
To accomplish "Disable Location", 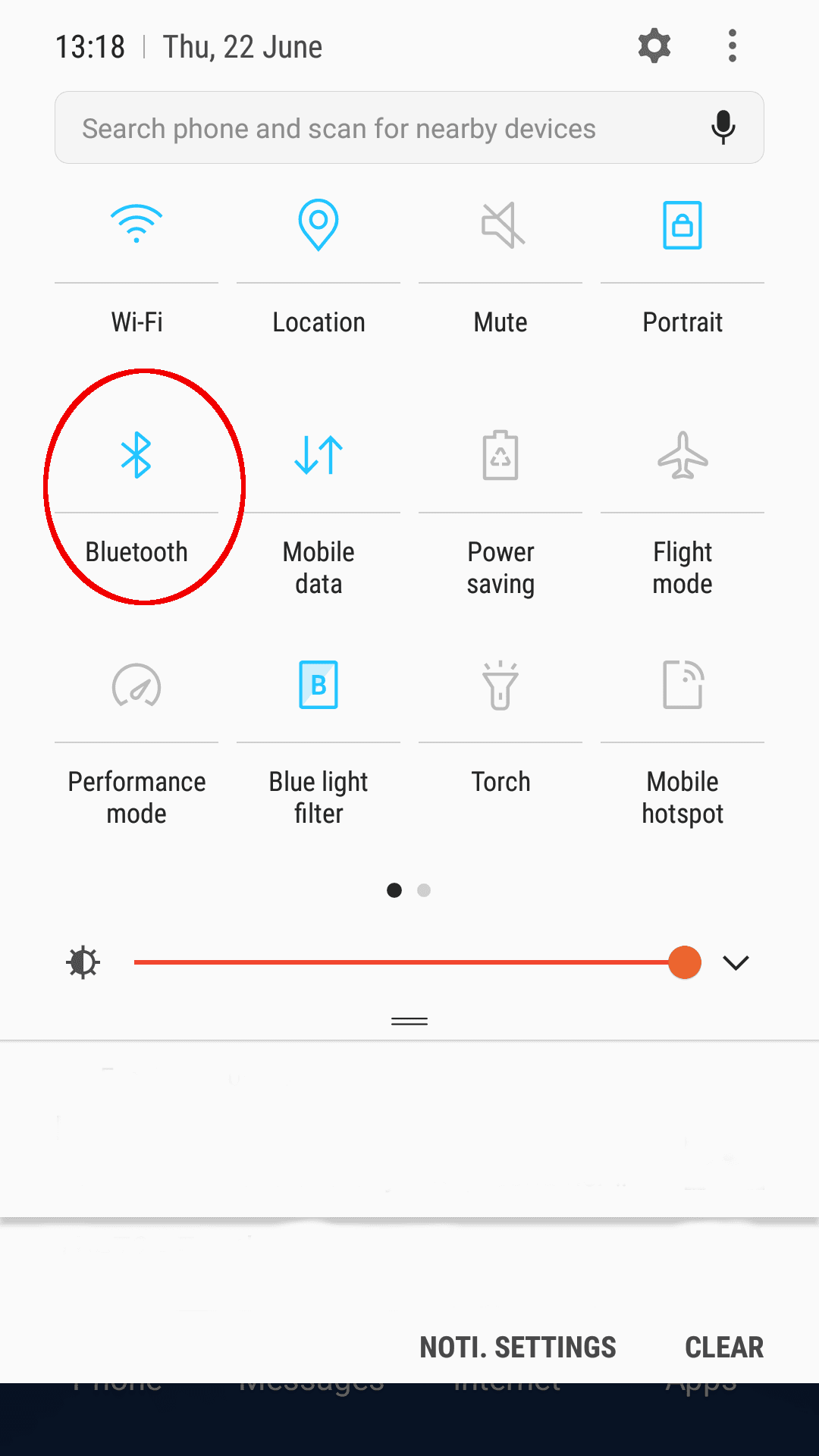I will (318, 224).
